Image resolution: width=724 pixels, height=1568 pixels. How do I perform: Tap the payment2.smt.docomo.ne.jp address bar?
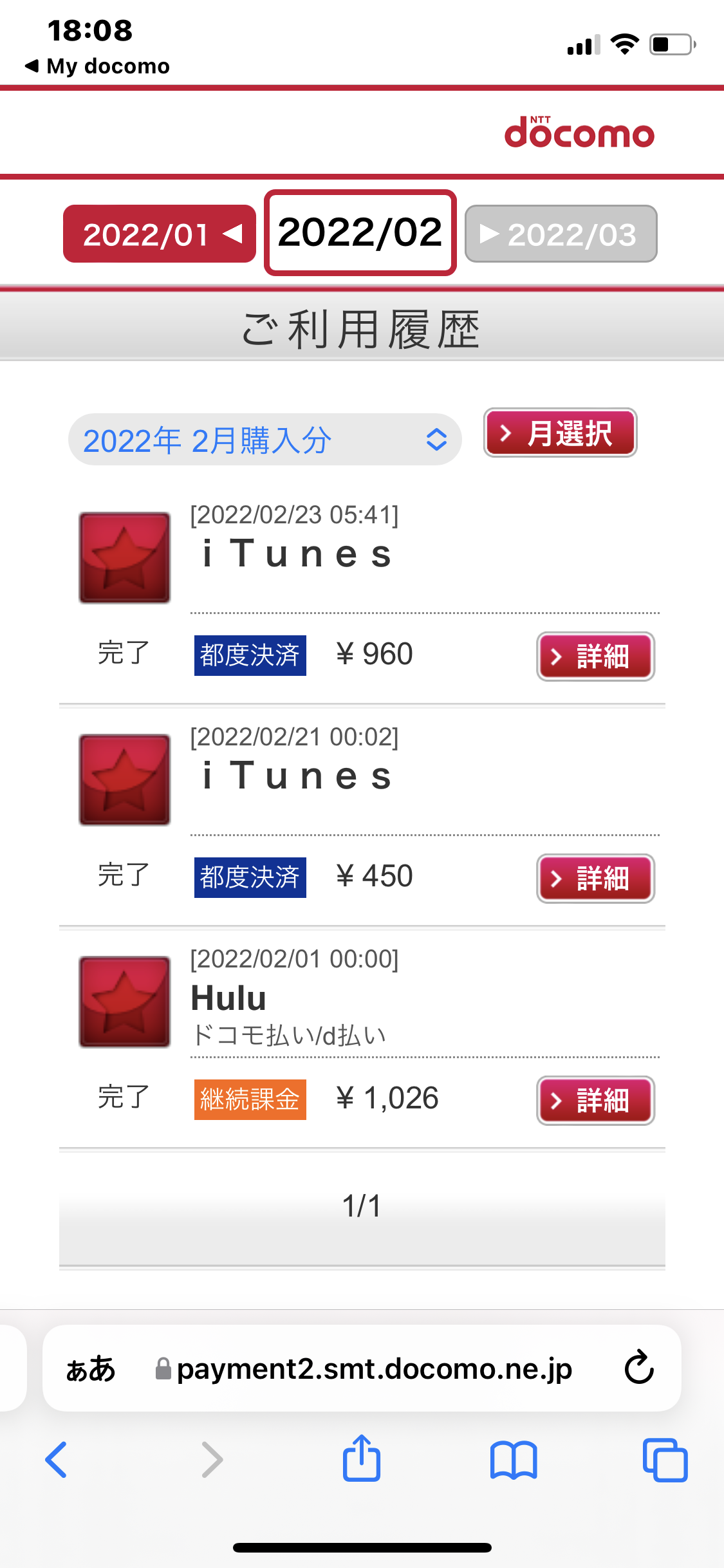373,1368
